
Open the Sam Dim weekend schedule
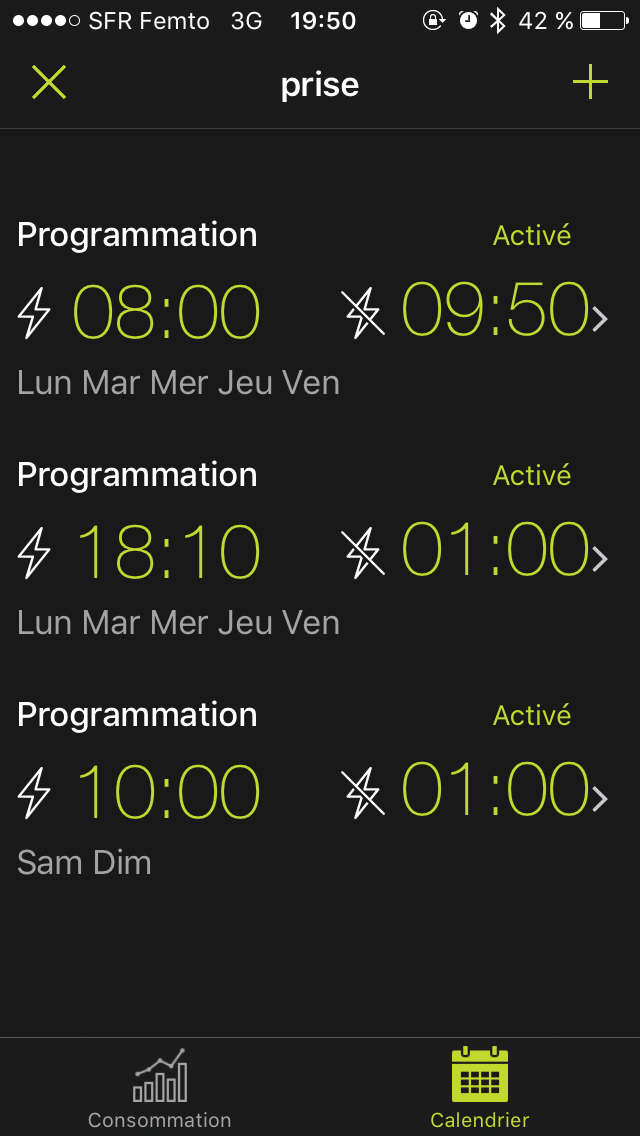[320, 792]
